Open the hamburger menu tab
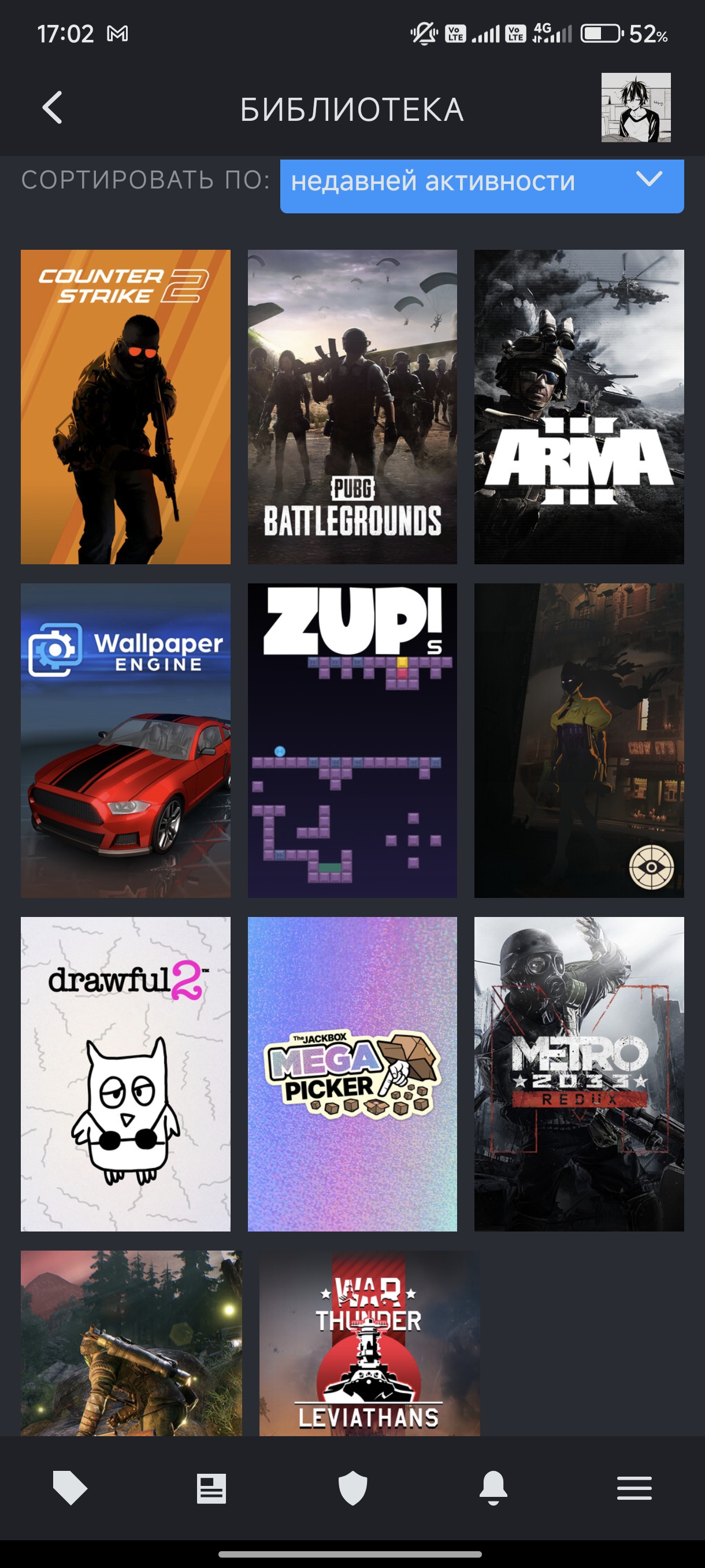The image size is (705, 1568). [x=634, y=1488]
